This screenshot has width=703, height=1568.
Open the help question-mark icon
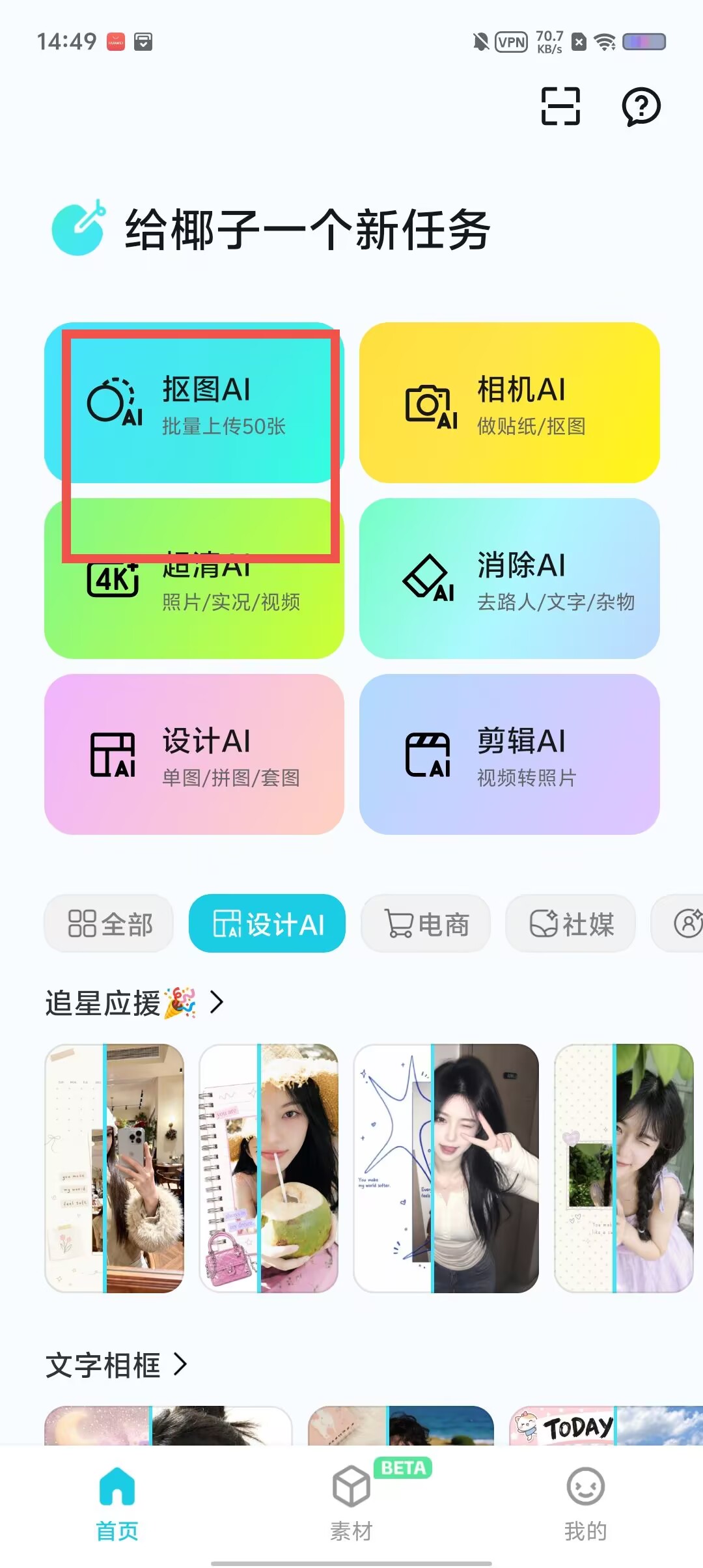coord(641,106)
